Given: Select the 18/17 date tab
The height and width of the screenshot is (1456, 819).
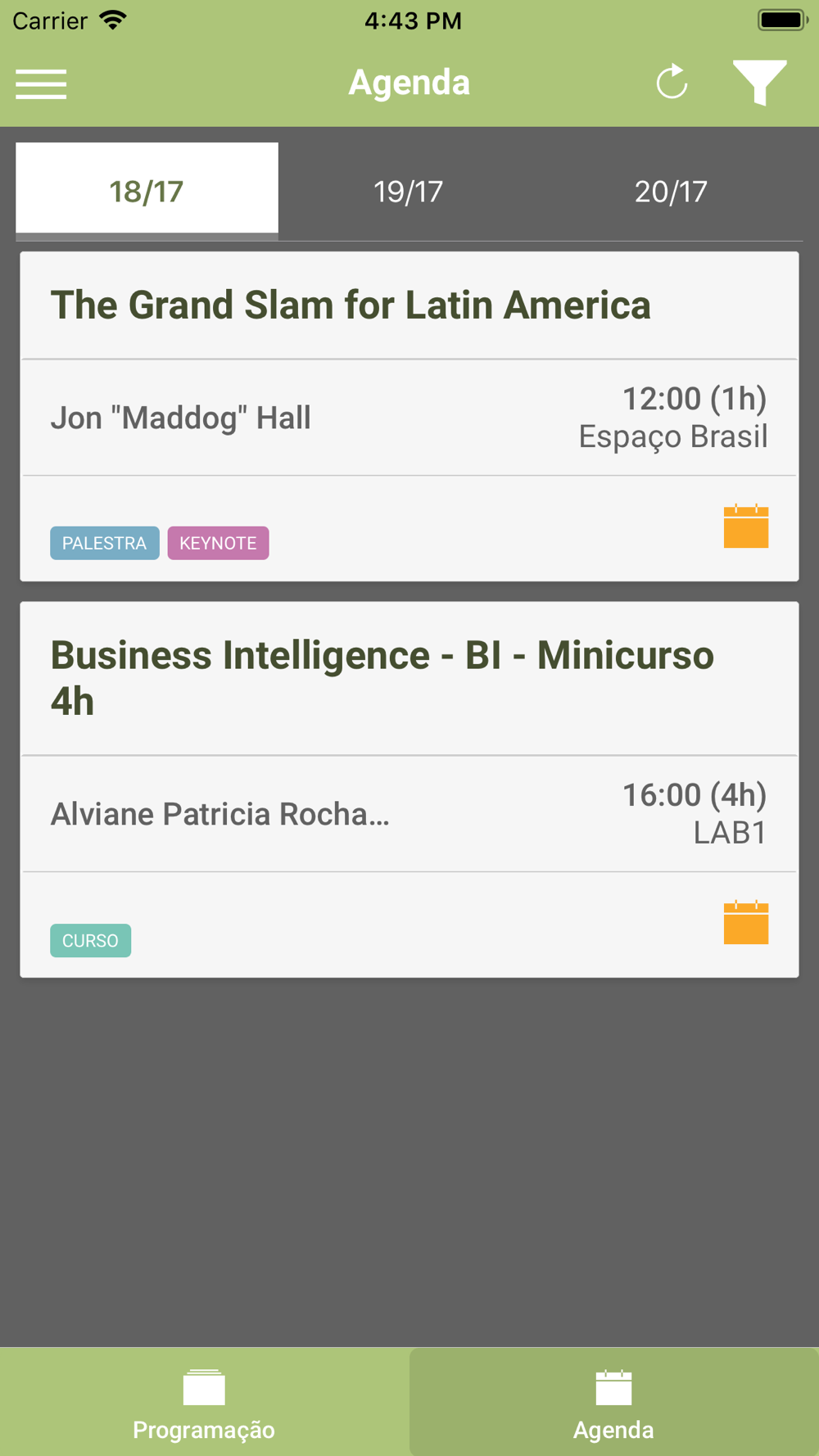Looking at the screenshot, I should point(147,191).
